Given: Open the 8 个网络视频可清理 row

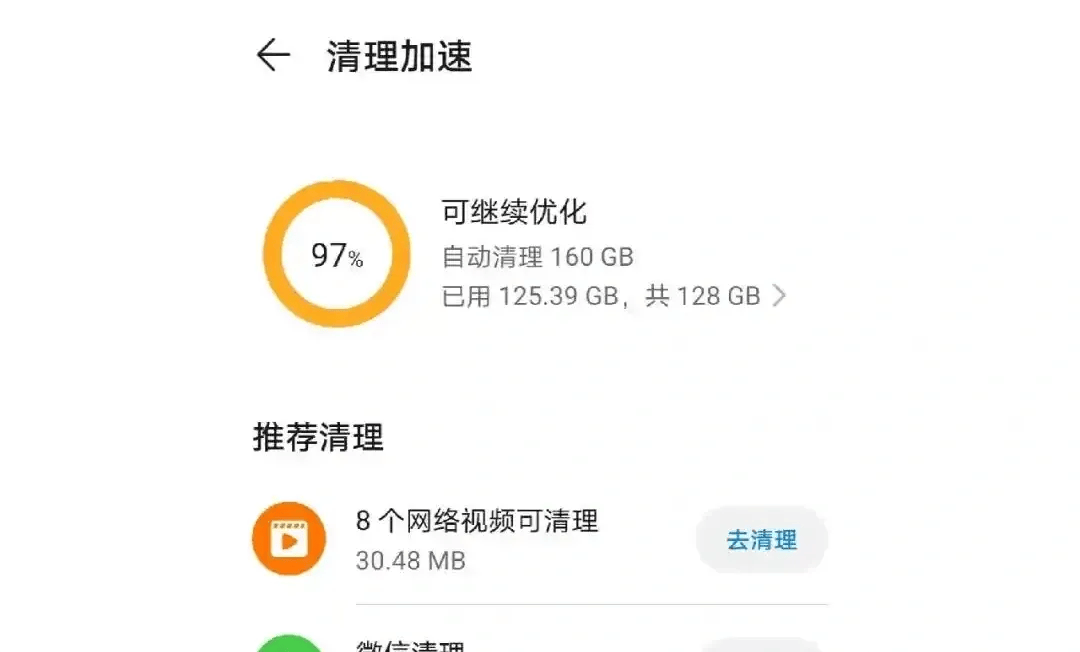Looking at the screenshot, I should [x=477, y=539].
